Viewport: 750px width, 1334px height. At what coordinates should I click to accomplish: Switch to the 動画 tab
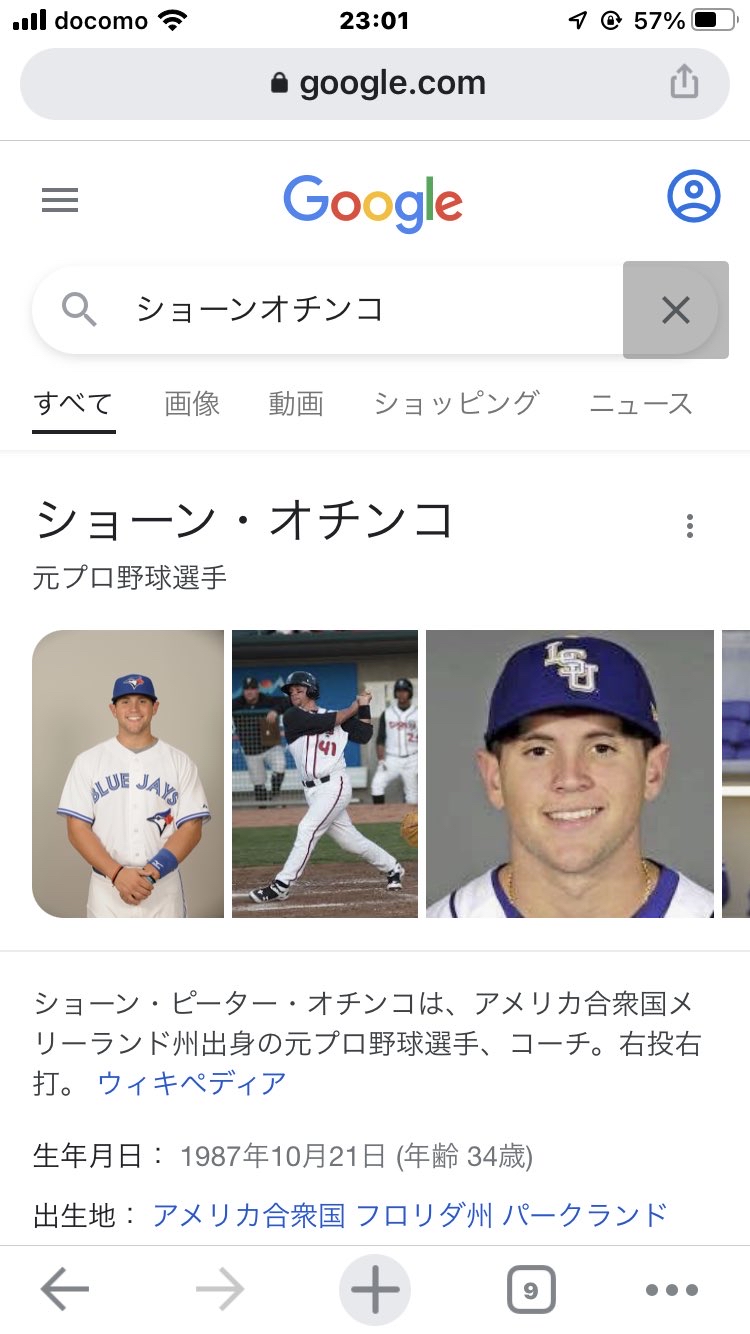click(296, 404)
